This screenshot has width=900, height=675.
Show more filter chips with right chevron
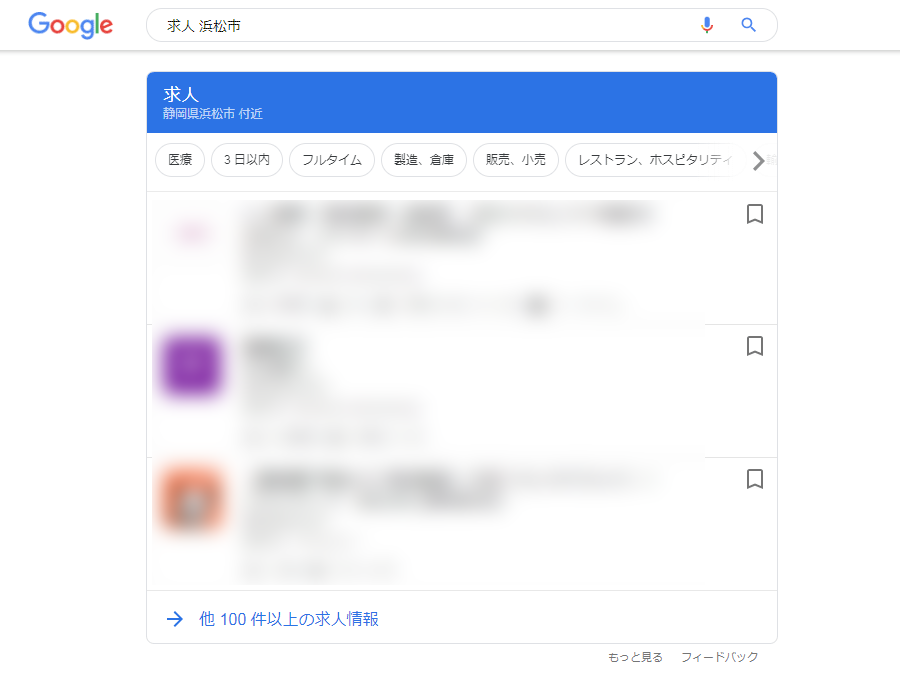pos(758,161)
